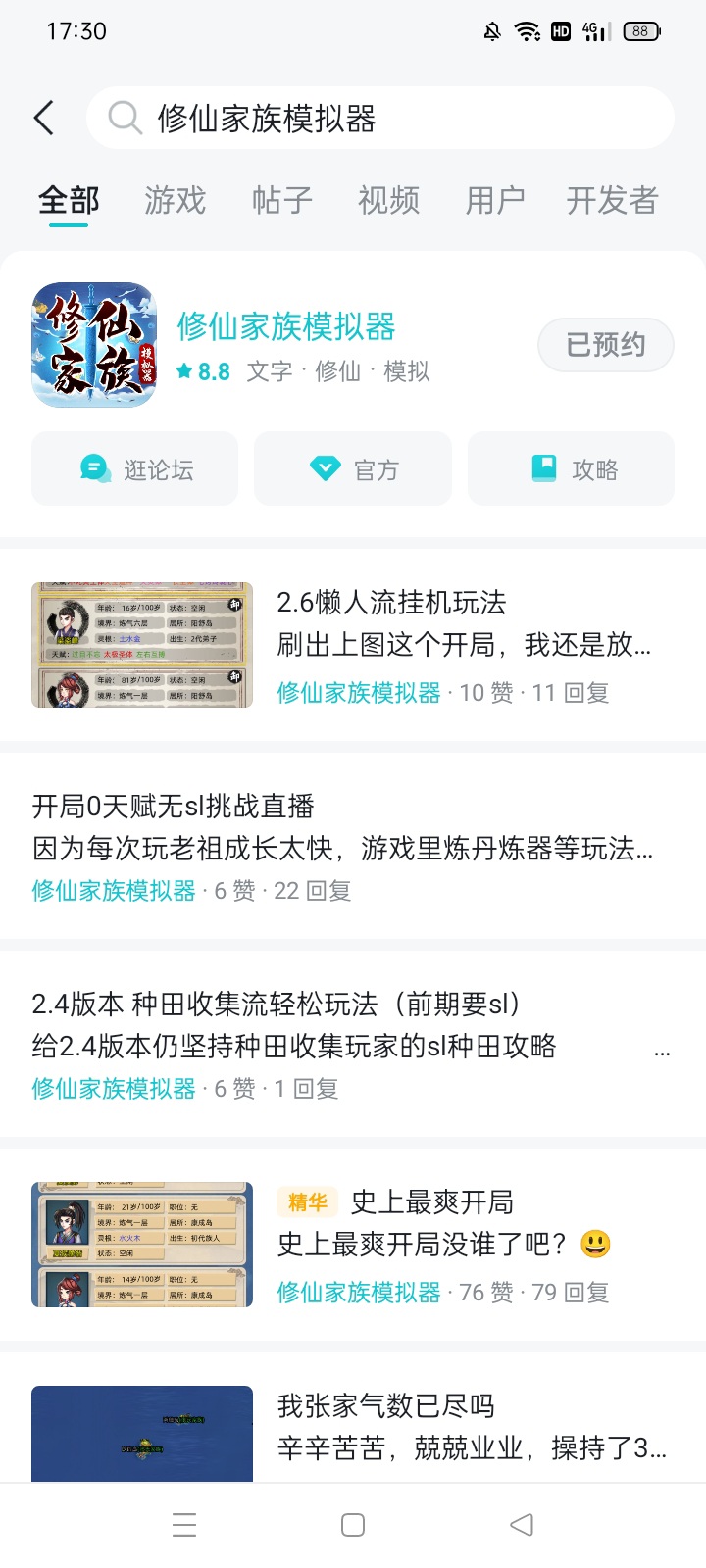The width and height of the screenshot is (706, 1568).
Task: Open the post 我张家气数已尽吗
Action: (x=385, y=1406)
